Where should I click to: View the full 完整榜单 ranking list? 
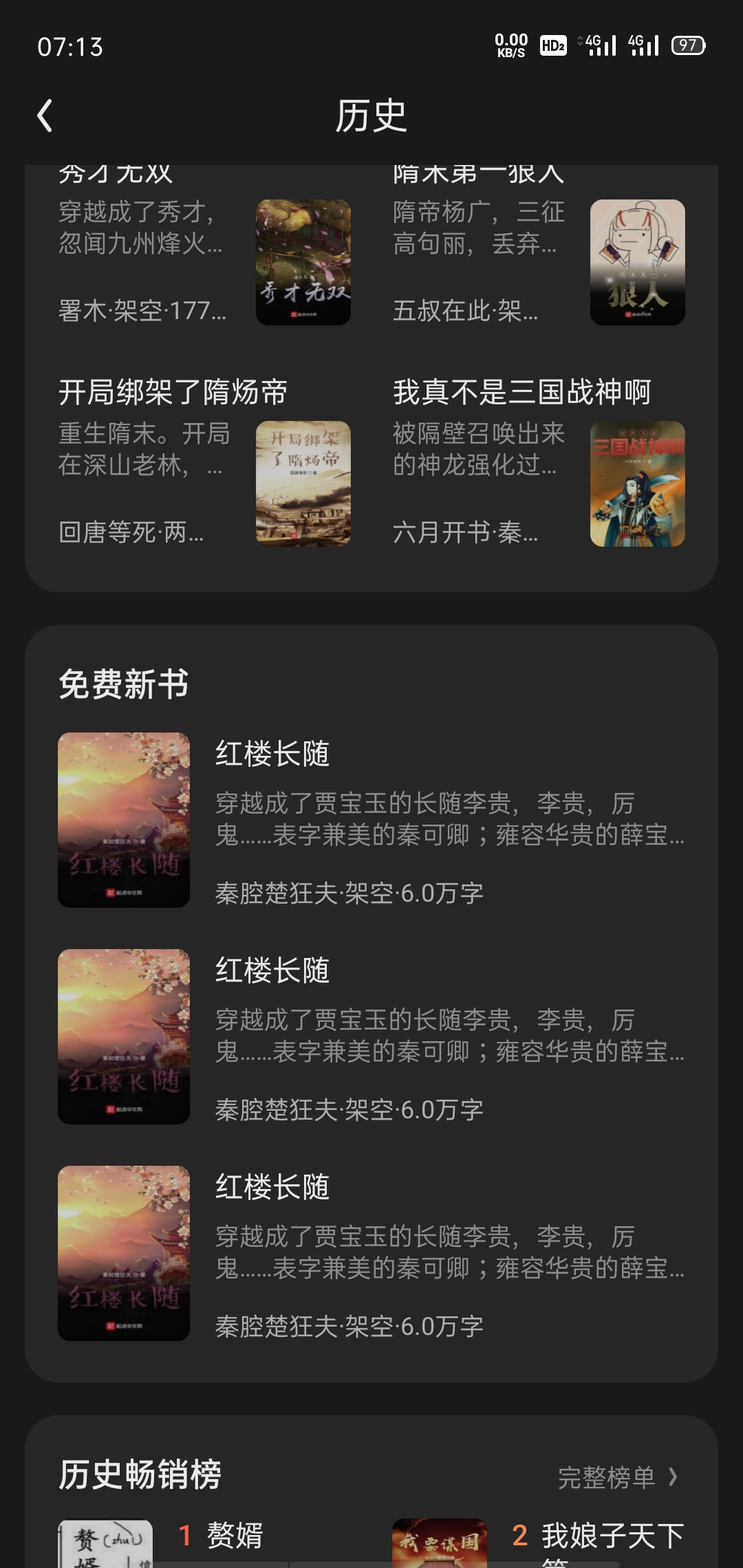click(x=617, y=1477)
